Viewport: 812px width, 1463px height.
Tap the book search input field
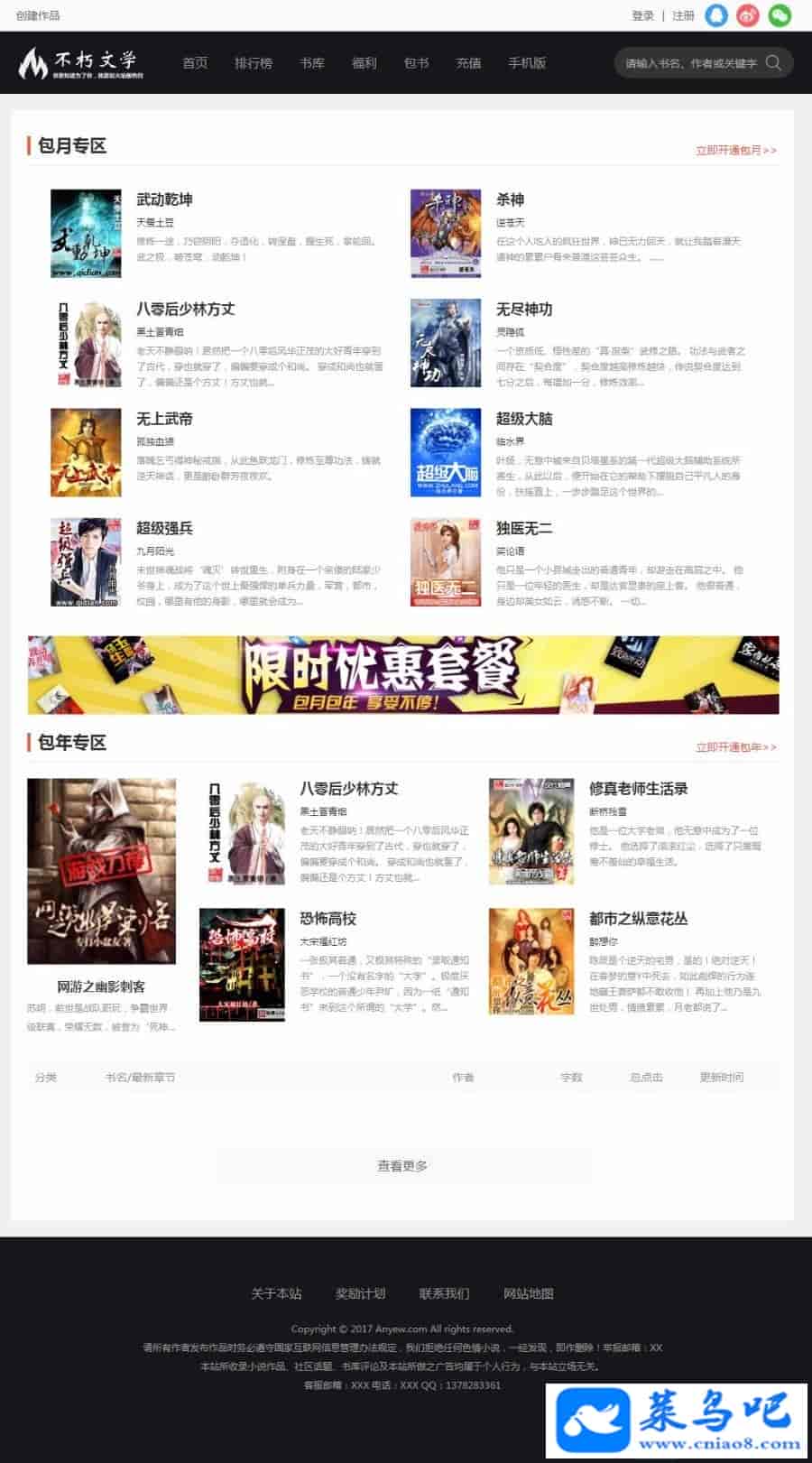[x=690, y=63]
